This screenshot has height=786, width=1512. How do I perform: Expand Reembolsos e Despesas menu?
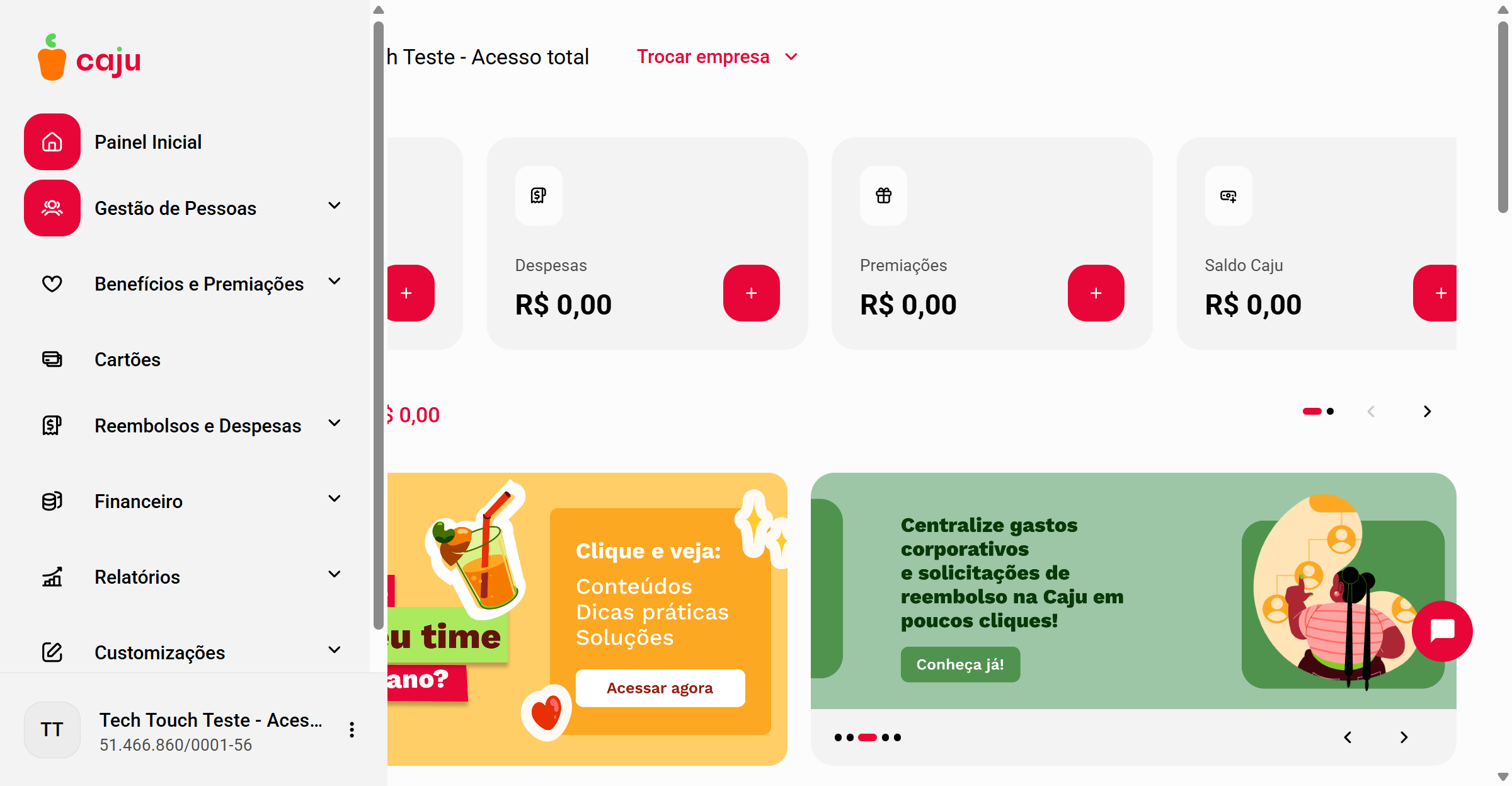coord(334,424)
